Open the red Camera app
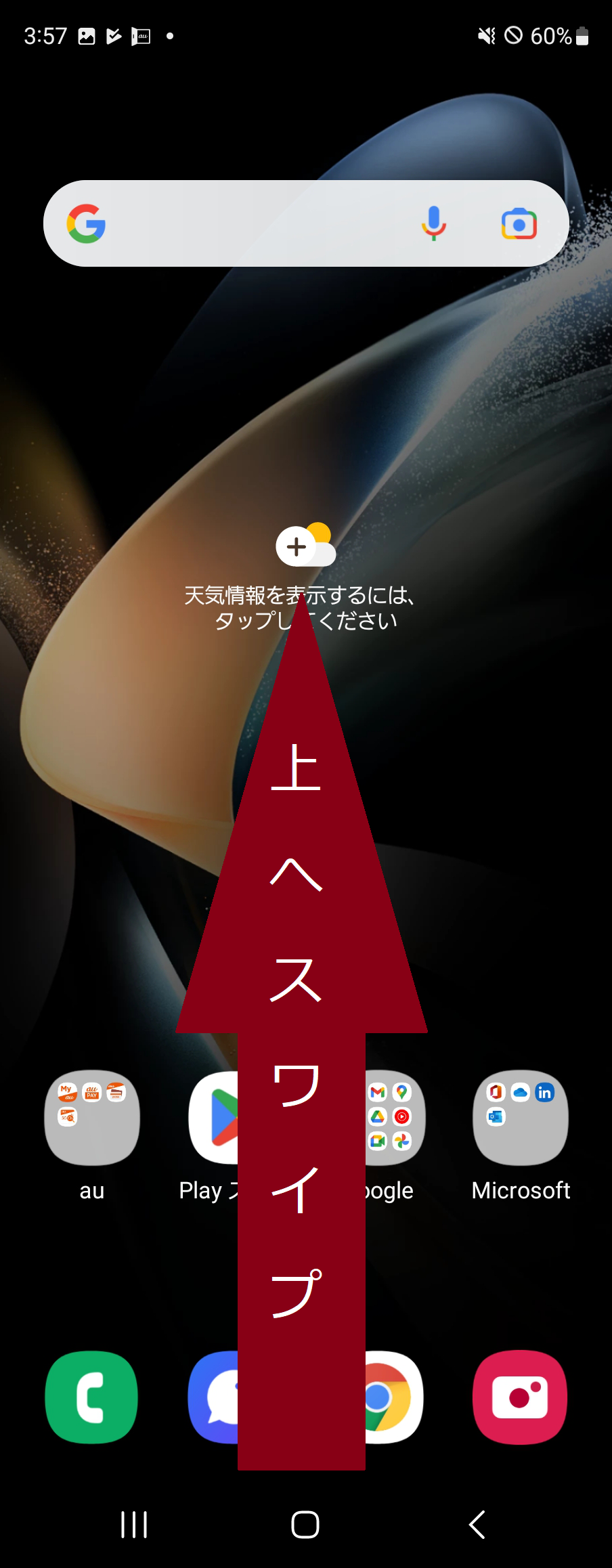Screen dimensions: 612x1568 (x=520, y=1397)
